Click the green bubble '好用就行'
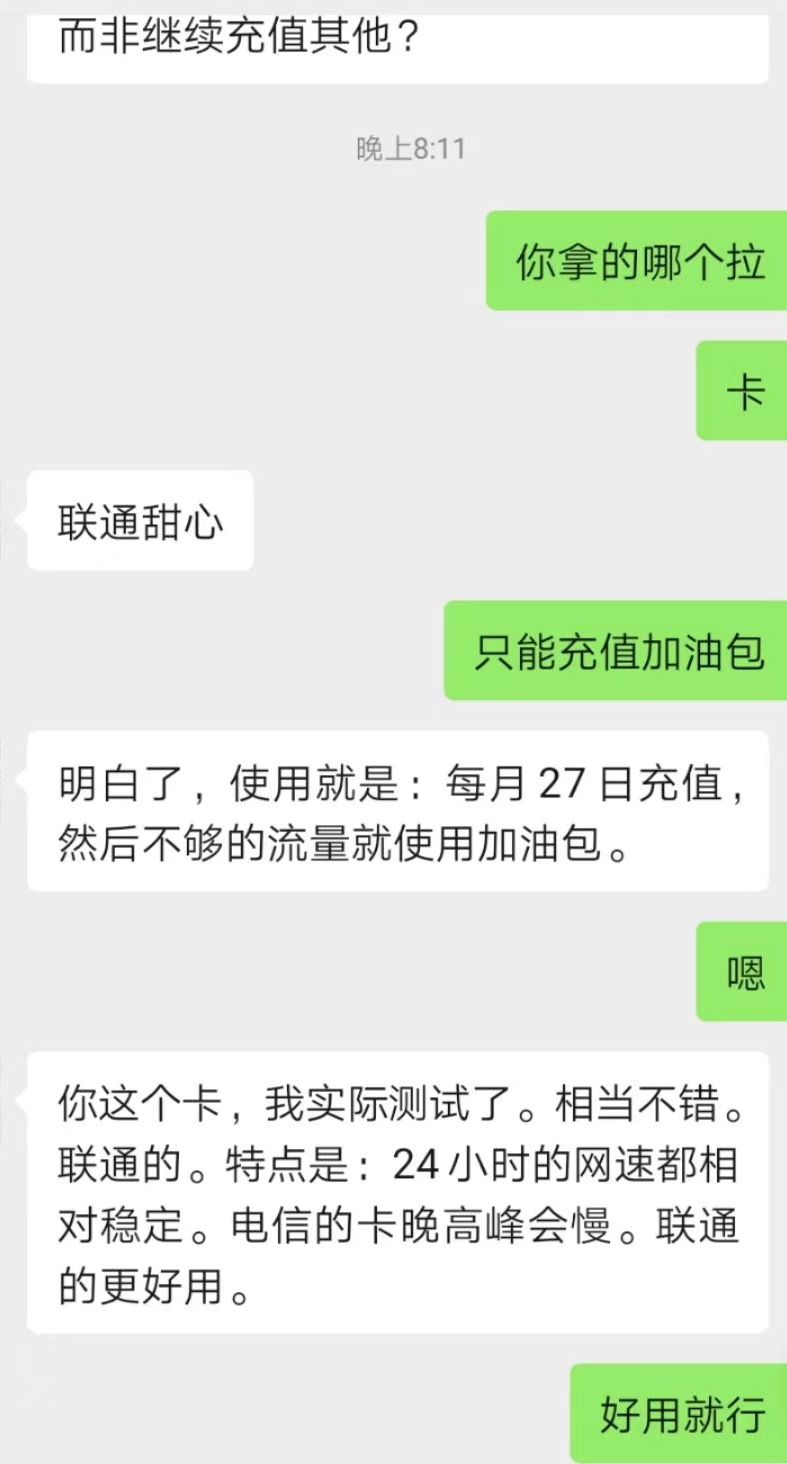 coord(678,1413)
